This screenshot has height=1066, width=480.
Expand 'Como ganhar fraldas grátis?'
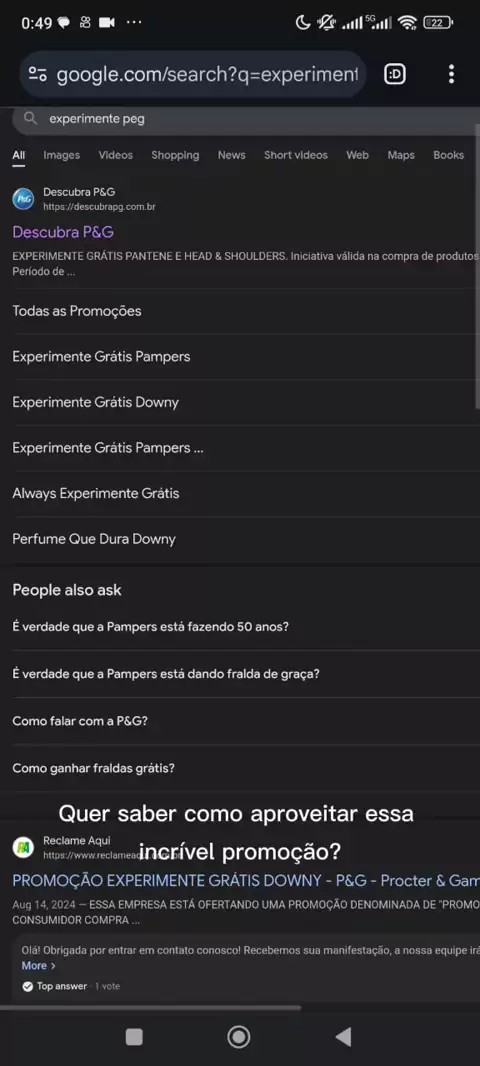click(x=246, y=768)
